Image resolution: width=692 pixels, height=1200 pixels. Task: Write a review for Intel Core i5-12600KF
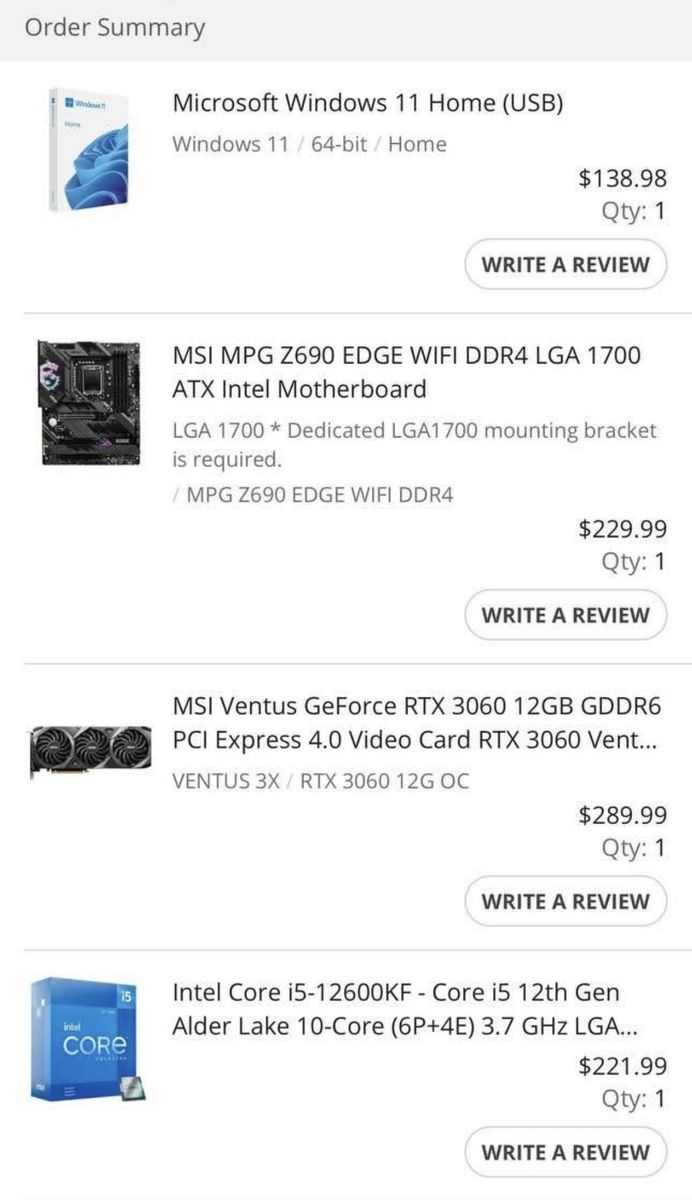pyautogui.click(x=565, y=1152)
